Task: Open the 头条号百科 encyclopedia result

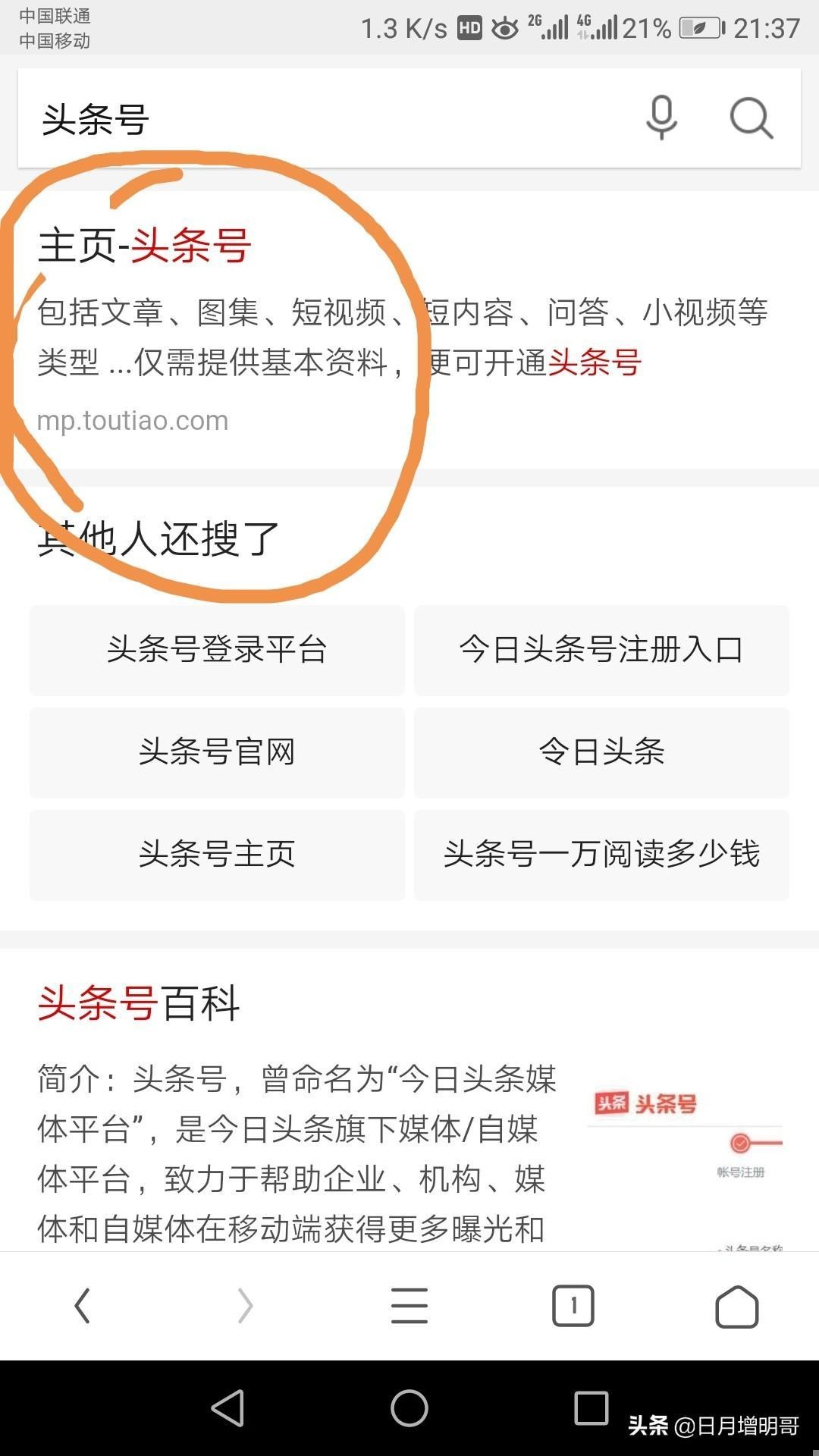Action: [x=139, y=1003]
